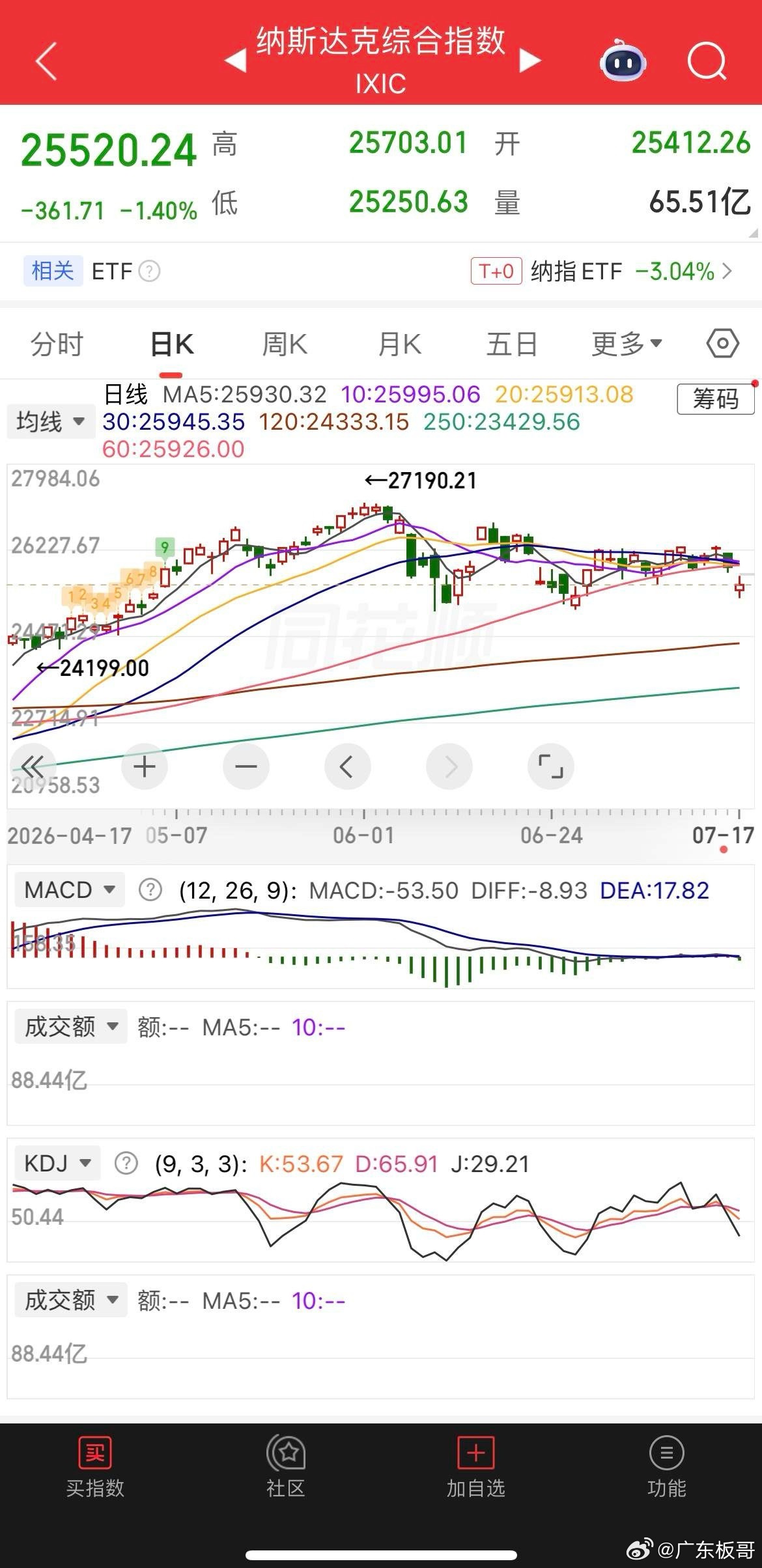The width and height of the screenshot is (762, 1568).
Task: Go back using the header arrow
Action: [46, 61]
